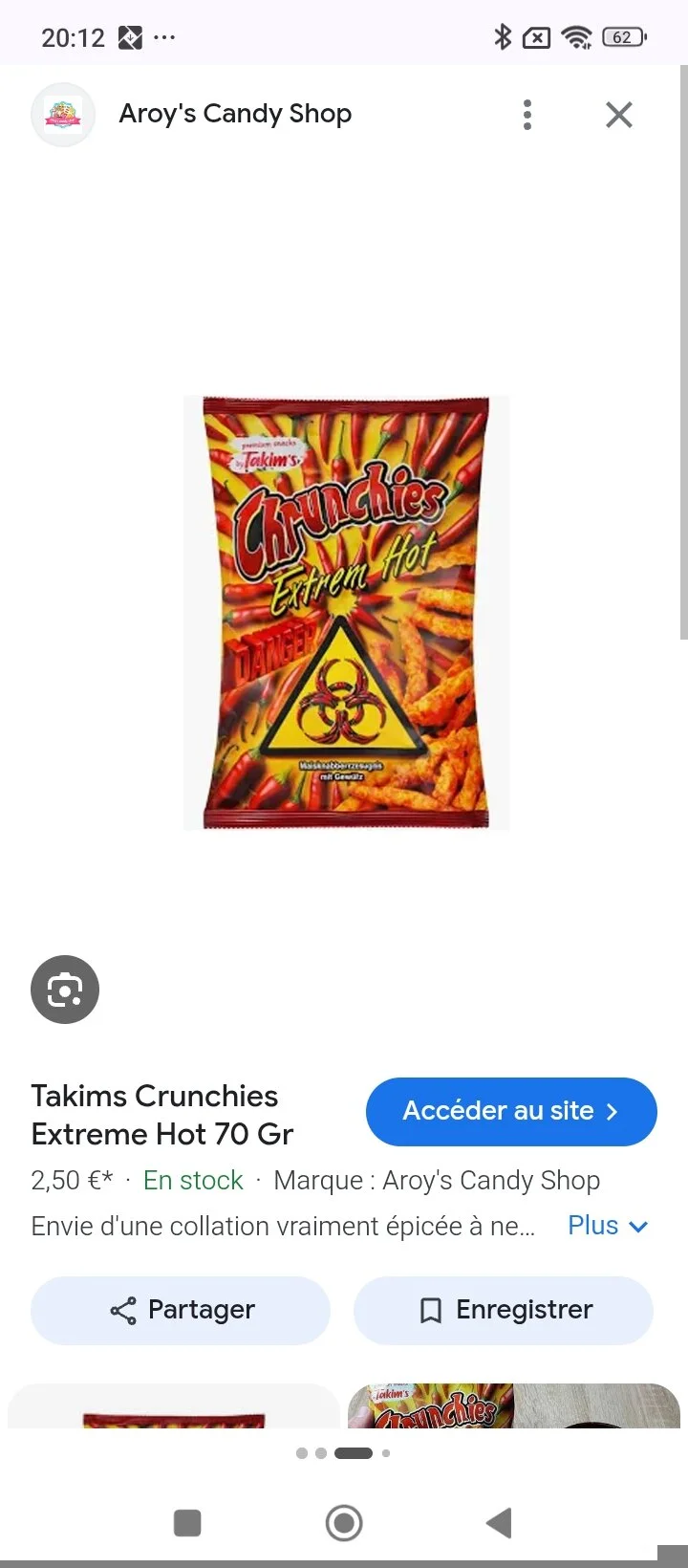The image size is (688, 1568).
Task: Open the Takims Crunchies product image
Action: tap(346, 612)
